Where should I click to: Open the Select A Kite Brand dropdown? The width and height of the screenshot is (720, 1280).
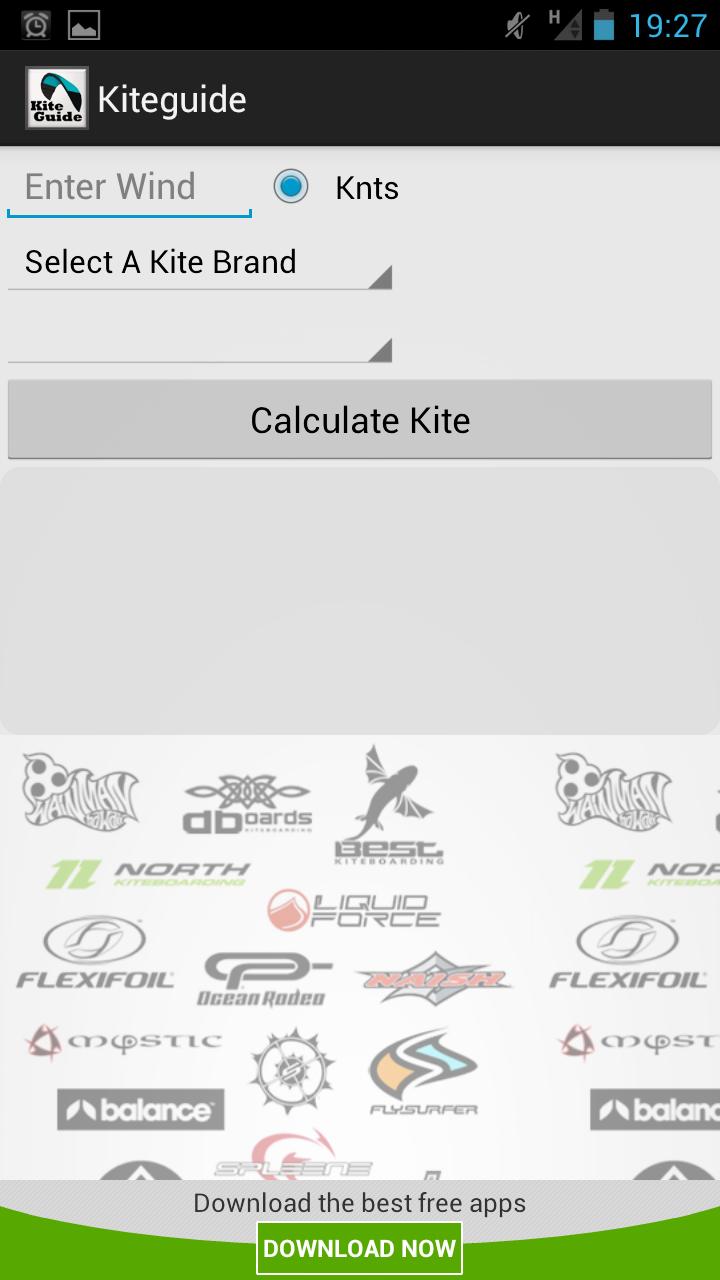[x=199, y=262]
